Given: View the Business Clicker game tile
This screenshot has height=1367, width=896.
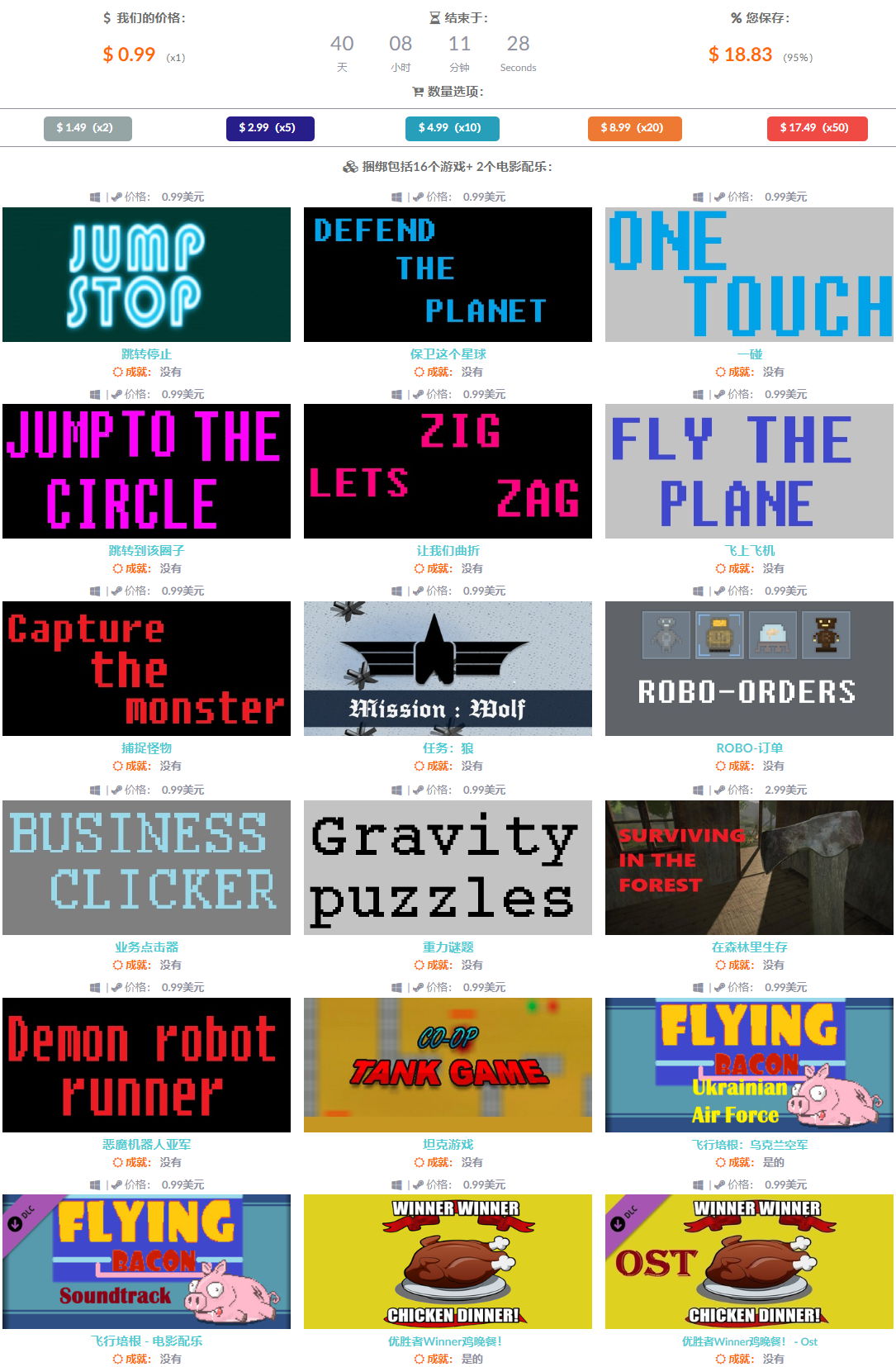Looking at the screenshot, I should point(146,867).
